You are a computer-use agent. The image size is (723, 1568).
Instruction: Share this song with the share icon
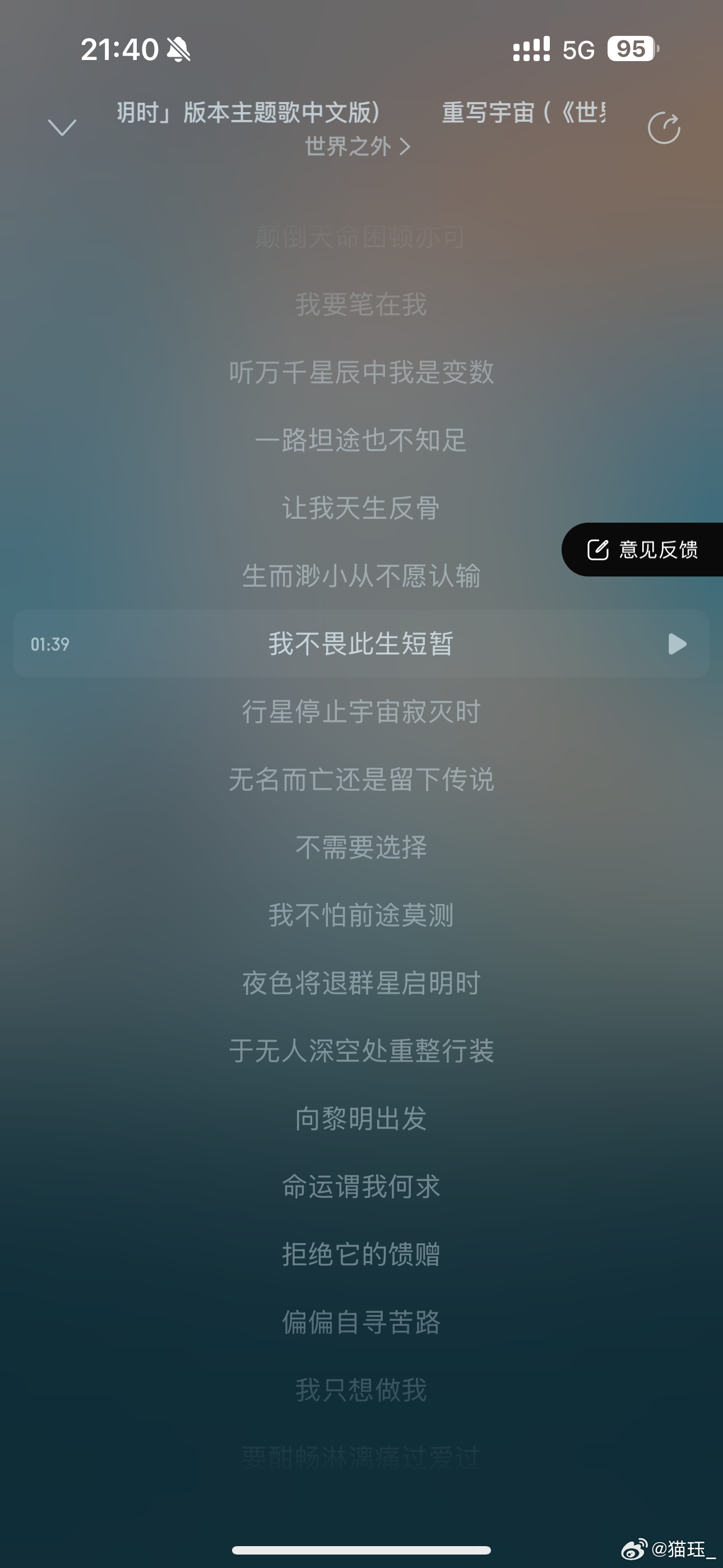click(x=664, y=128)
